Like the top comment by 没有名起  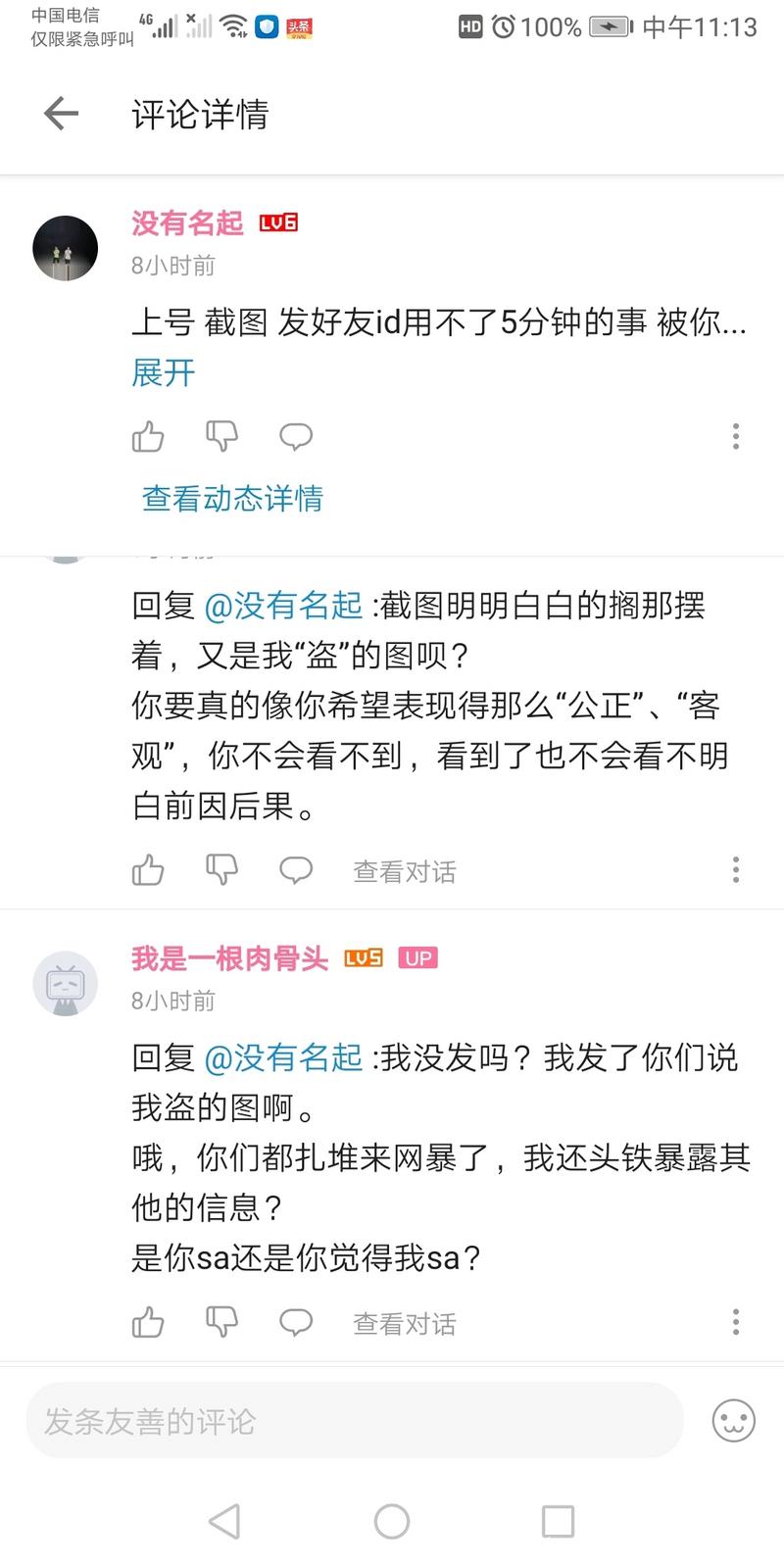point(148,436)
